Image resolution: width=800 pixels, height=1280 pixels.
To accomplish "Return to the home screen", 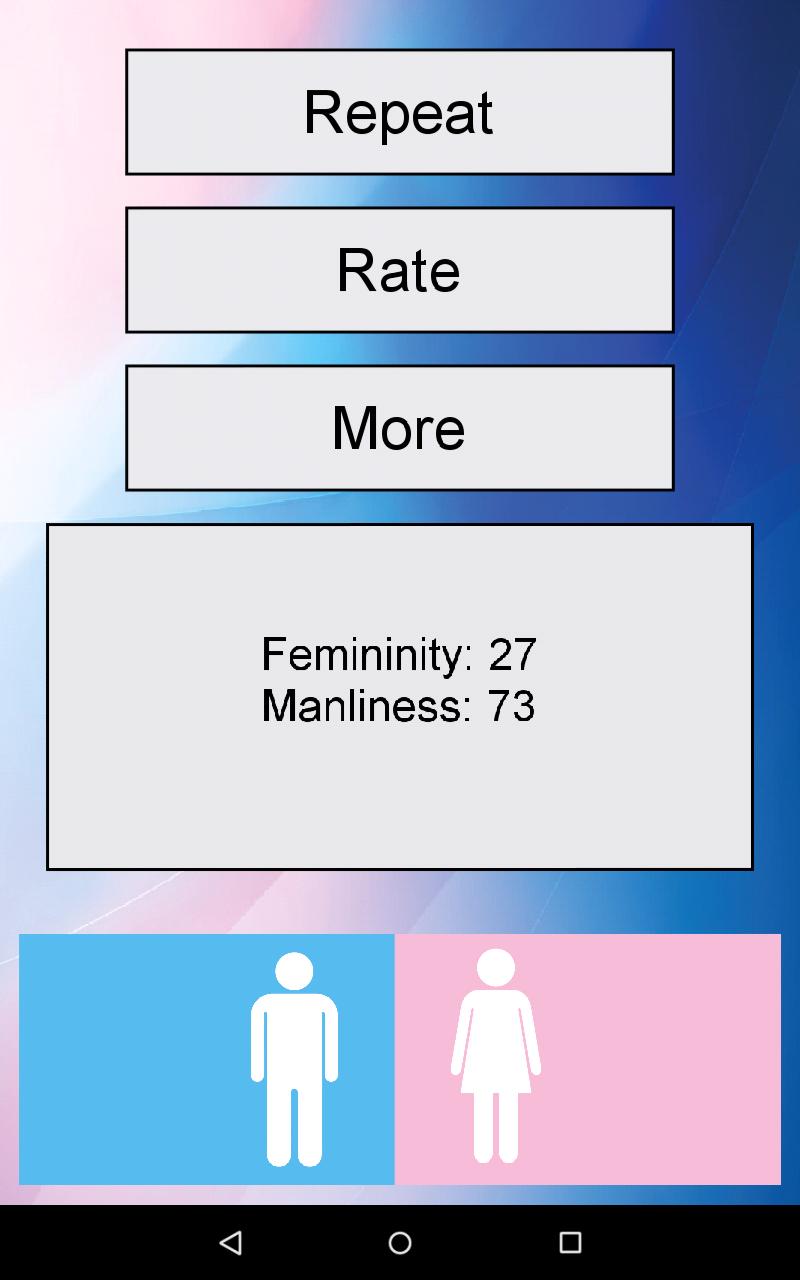I will 400,1242.
